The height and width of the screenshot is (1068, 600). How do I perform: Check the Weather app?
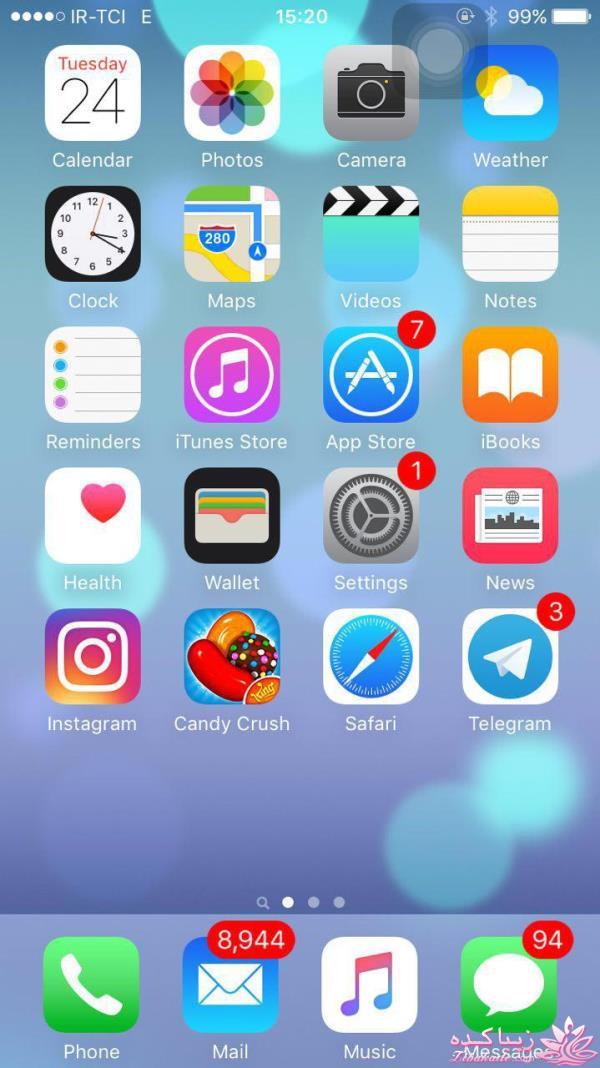[x=510, y=100]
